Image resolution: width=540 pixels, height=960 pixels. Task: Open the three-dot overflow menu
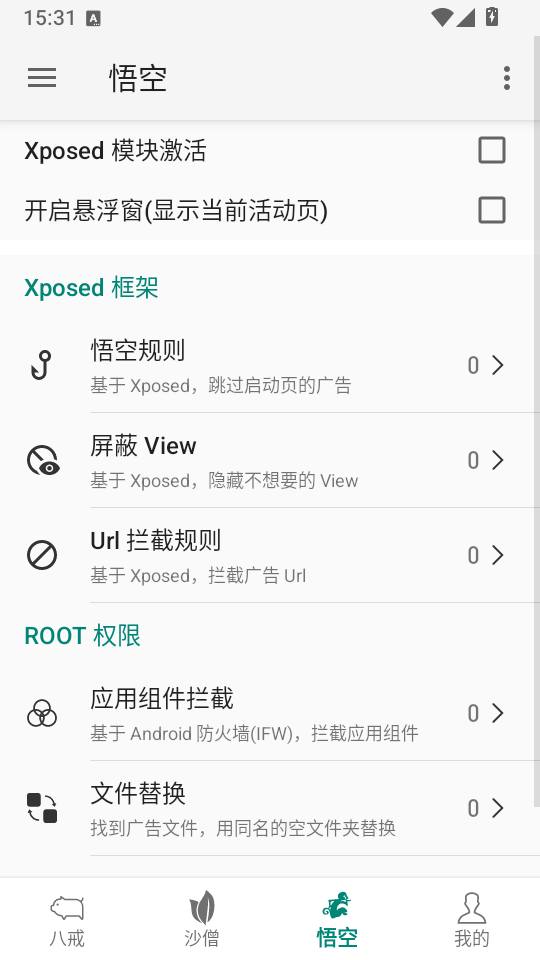click(506, 78)
